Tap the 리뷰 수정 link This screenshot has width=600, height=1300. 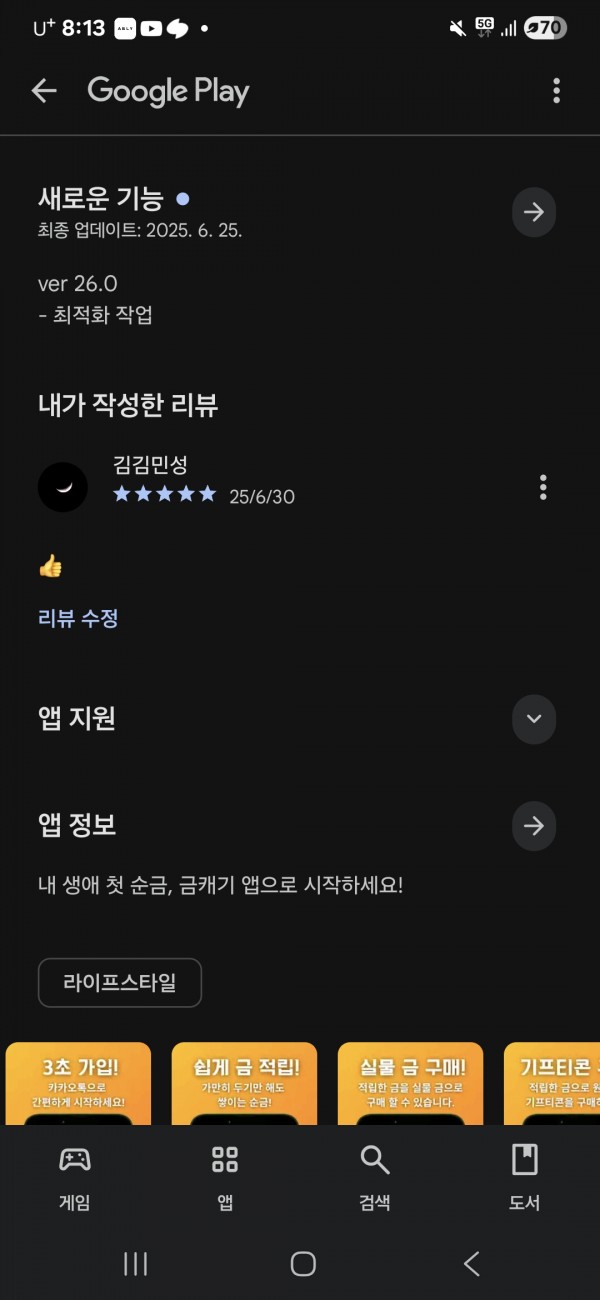78,618
